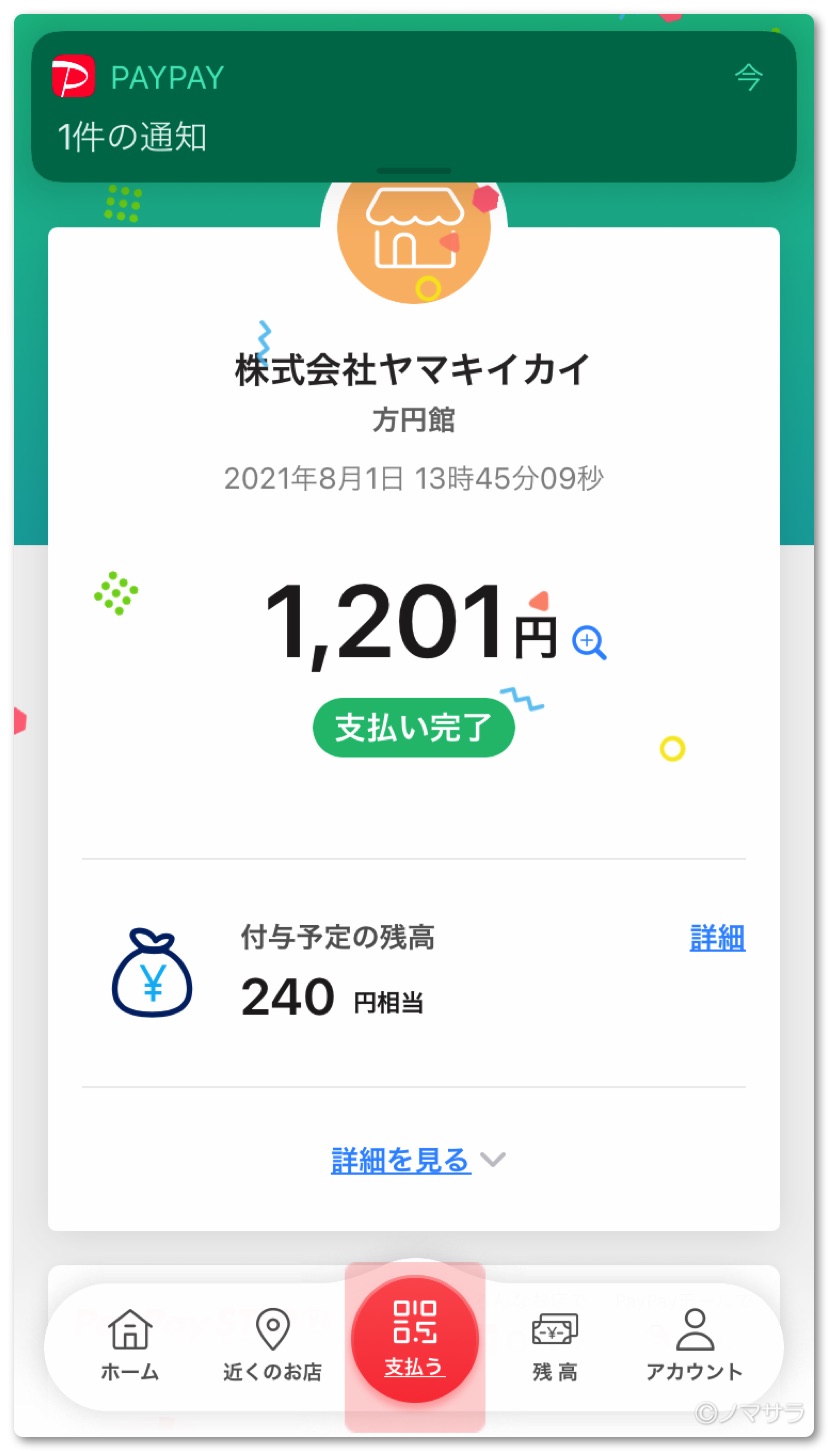Open the 詳細 link for 付与予定の残高
The width and height of the screenshot is (828, 1451).
coord(717,938)
